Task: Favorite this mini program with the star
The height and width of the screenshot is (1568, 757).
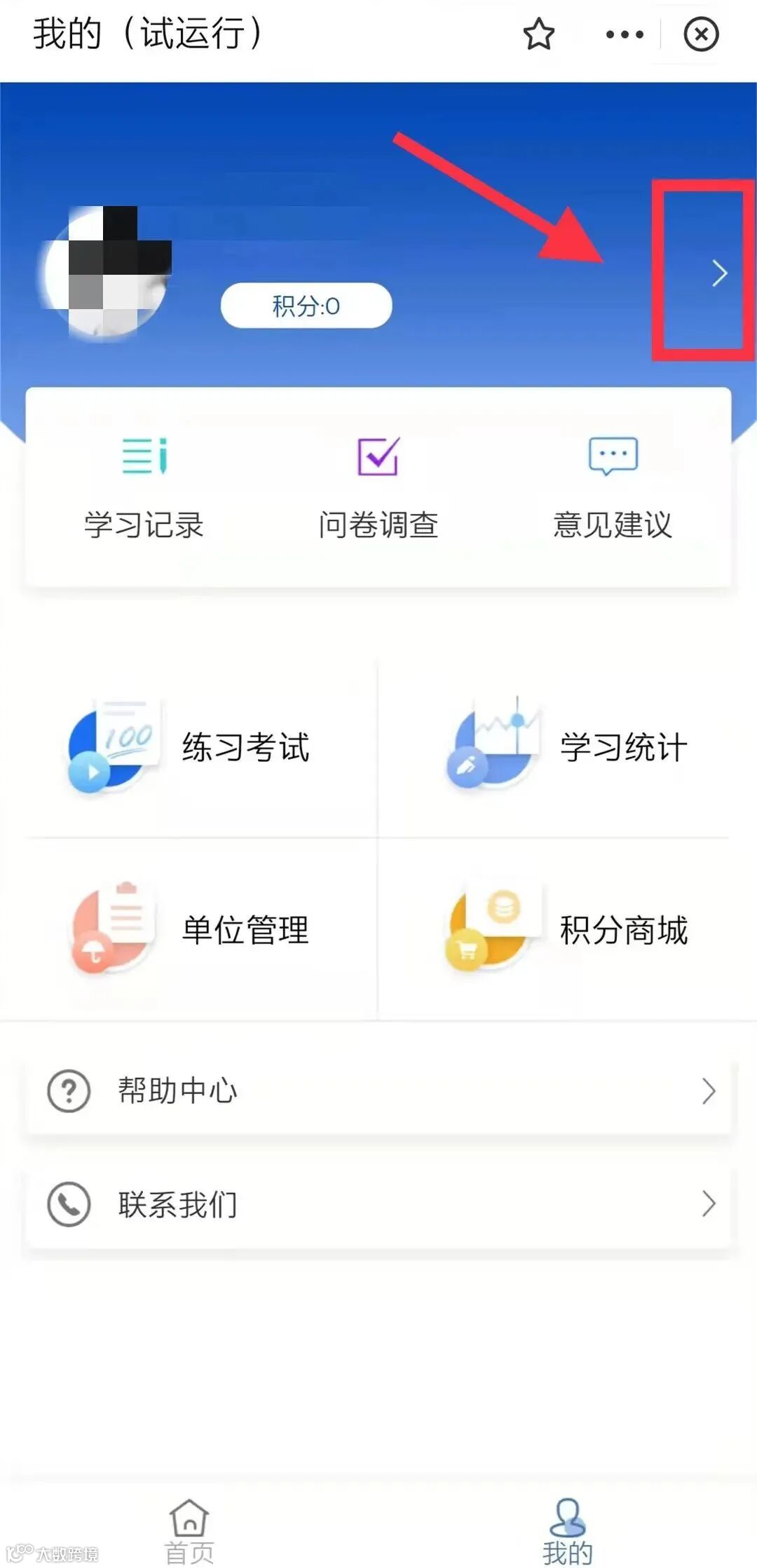Action: (x=538, y=34)
